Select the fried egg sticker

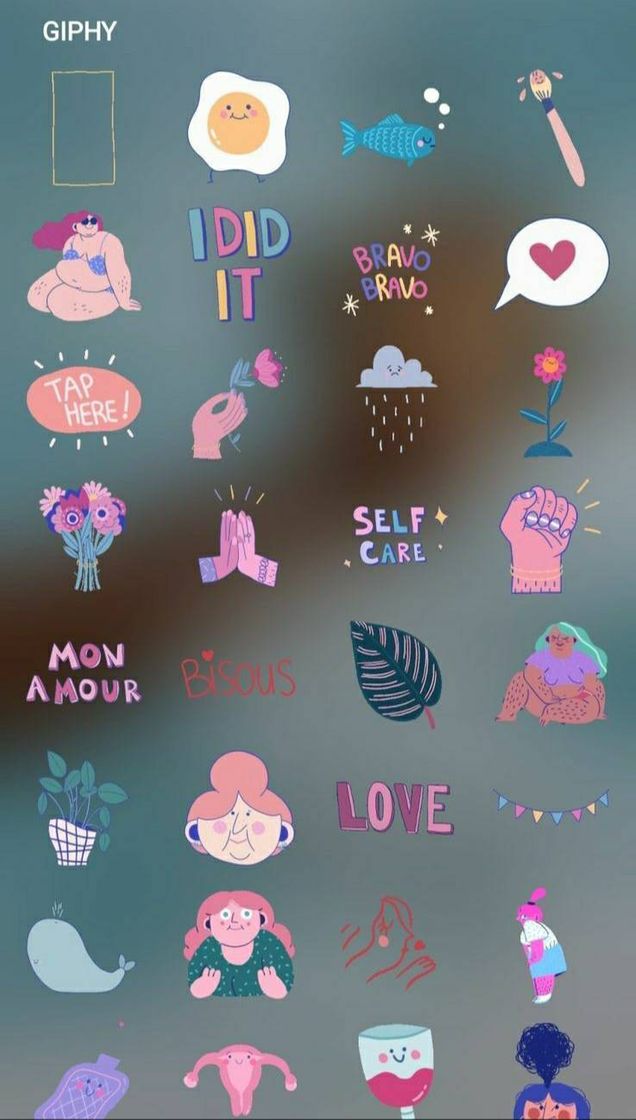[238, 125]
